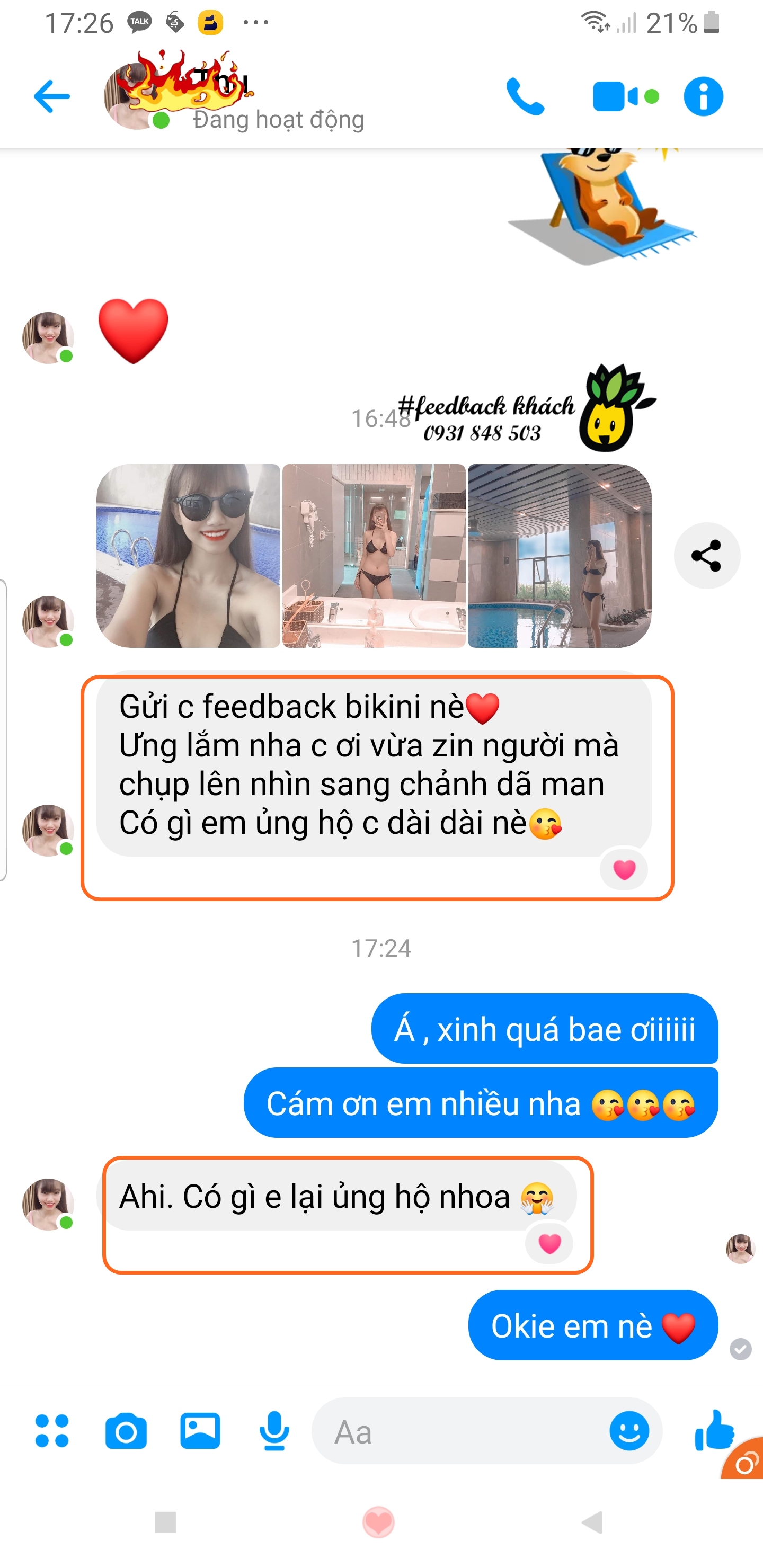Image resolution: width=763 pixels, height=1568 pixels.
Task: View reaction on 'Ahi. Có gì e lại ủng hộ nhoa'
Action: pyautogui.click(x=549, y=1244)
